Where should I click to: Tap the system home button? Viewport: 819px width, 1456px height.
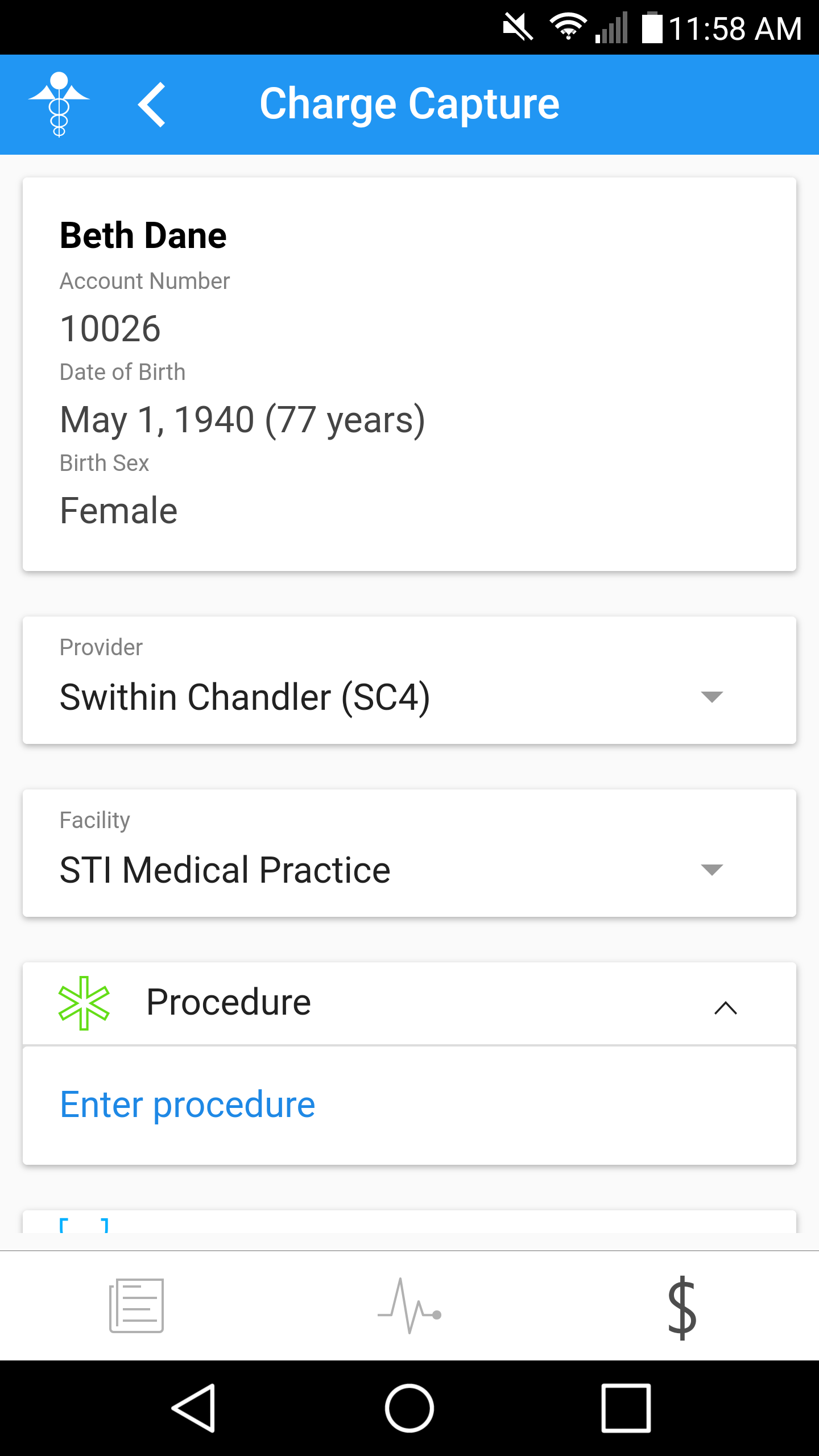coord(409,1408)
